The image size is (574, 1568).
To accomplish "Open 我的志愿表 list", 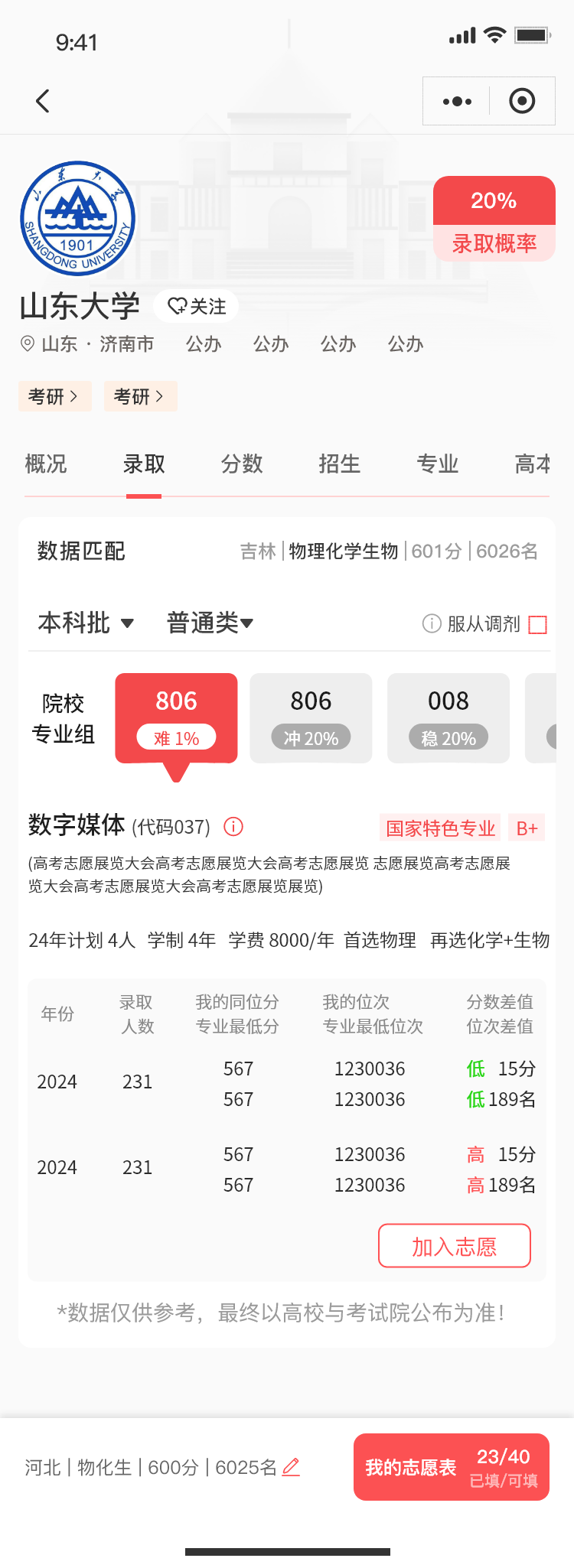I will click(451, 1467).
